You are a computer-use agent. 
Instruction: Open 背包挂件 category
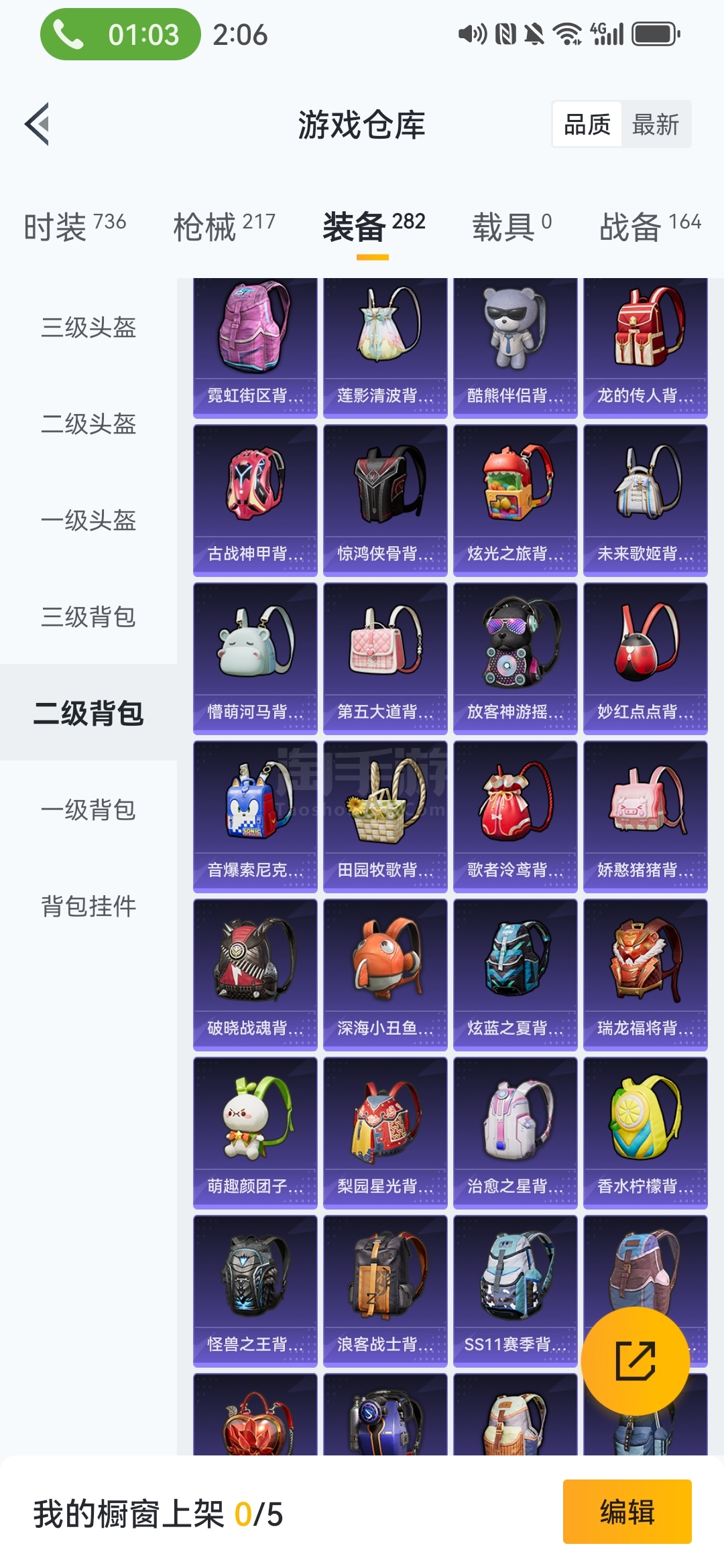pyautogui.click(x=88, y=907)
